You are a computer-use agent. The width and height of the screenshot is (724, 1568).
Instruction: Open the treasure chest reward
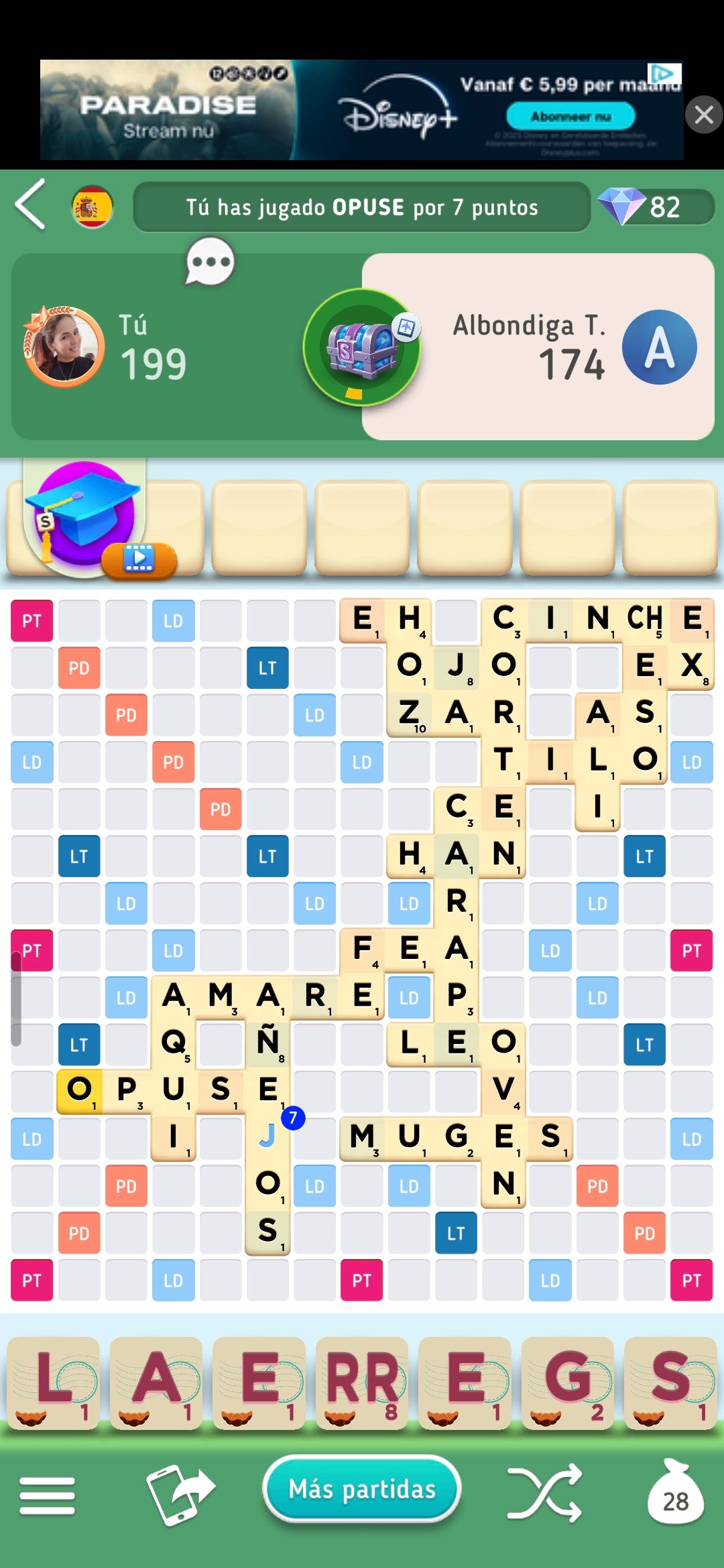pos(362,348)
